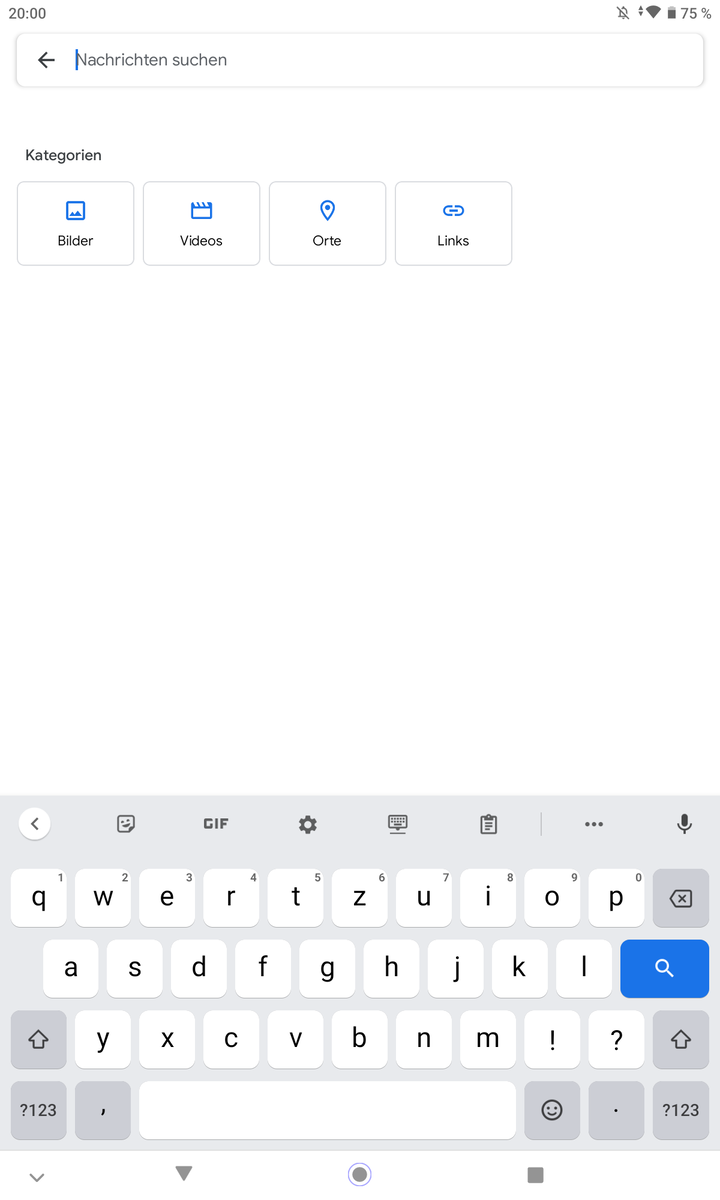Tap the home button in navigation bar

coord(360,1174)
